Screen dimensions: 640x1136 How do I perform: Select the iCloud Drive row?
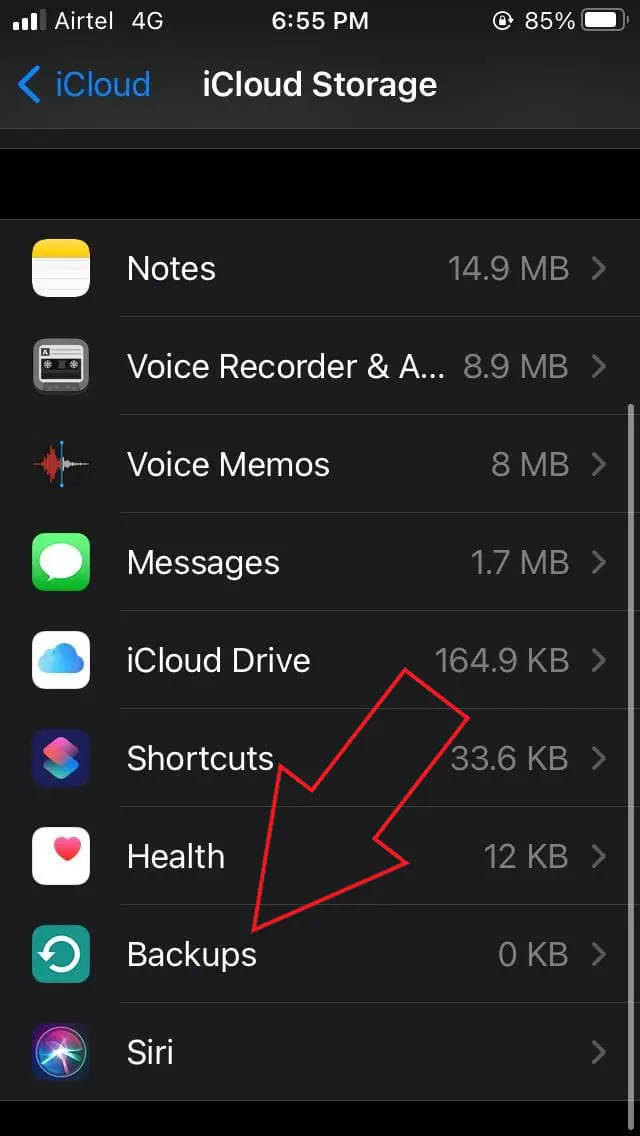320,660
